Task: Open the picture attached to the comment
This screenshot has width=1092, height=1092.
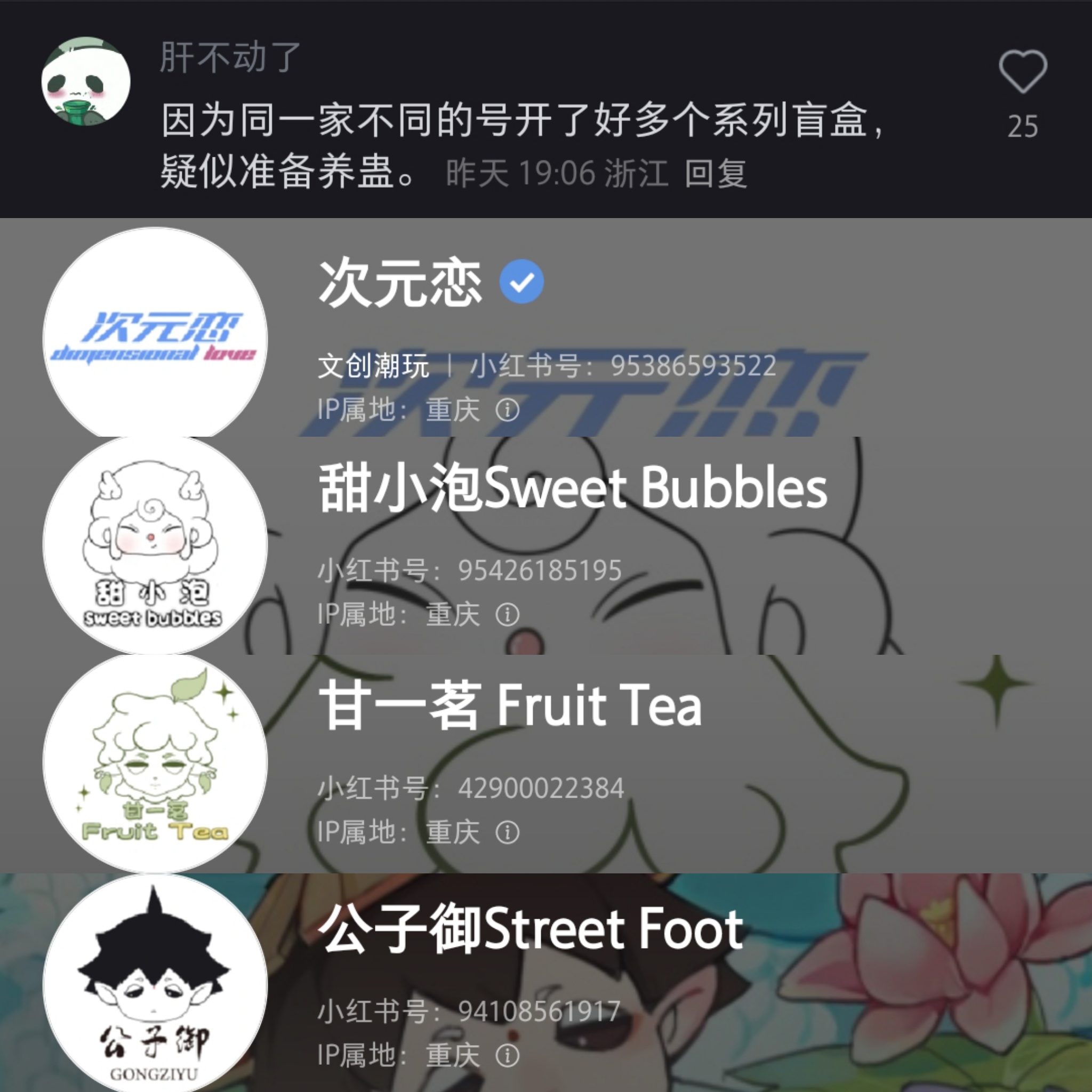Action: click(x=546, y=655)
